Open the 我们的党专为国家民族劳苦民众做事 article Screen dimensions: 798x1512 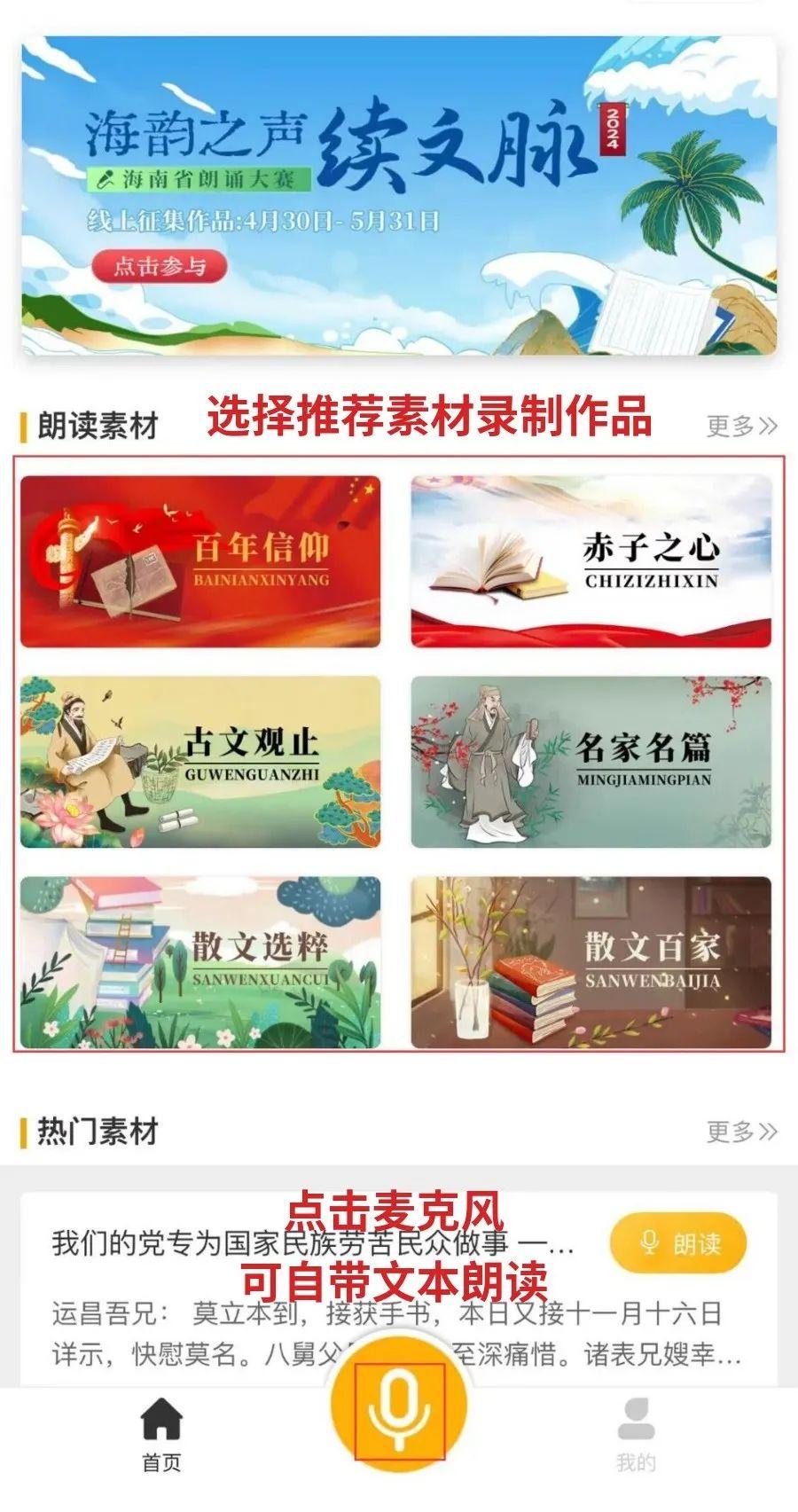(x=312, y=1244)
